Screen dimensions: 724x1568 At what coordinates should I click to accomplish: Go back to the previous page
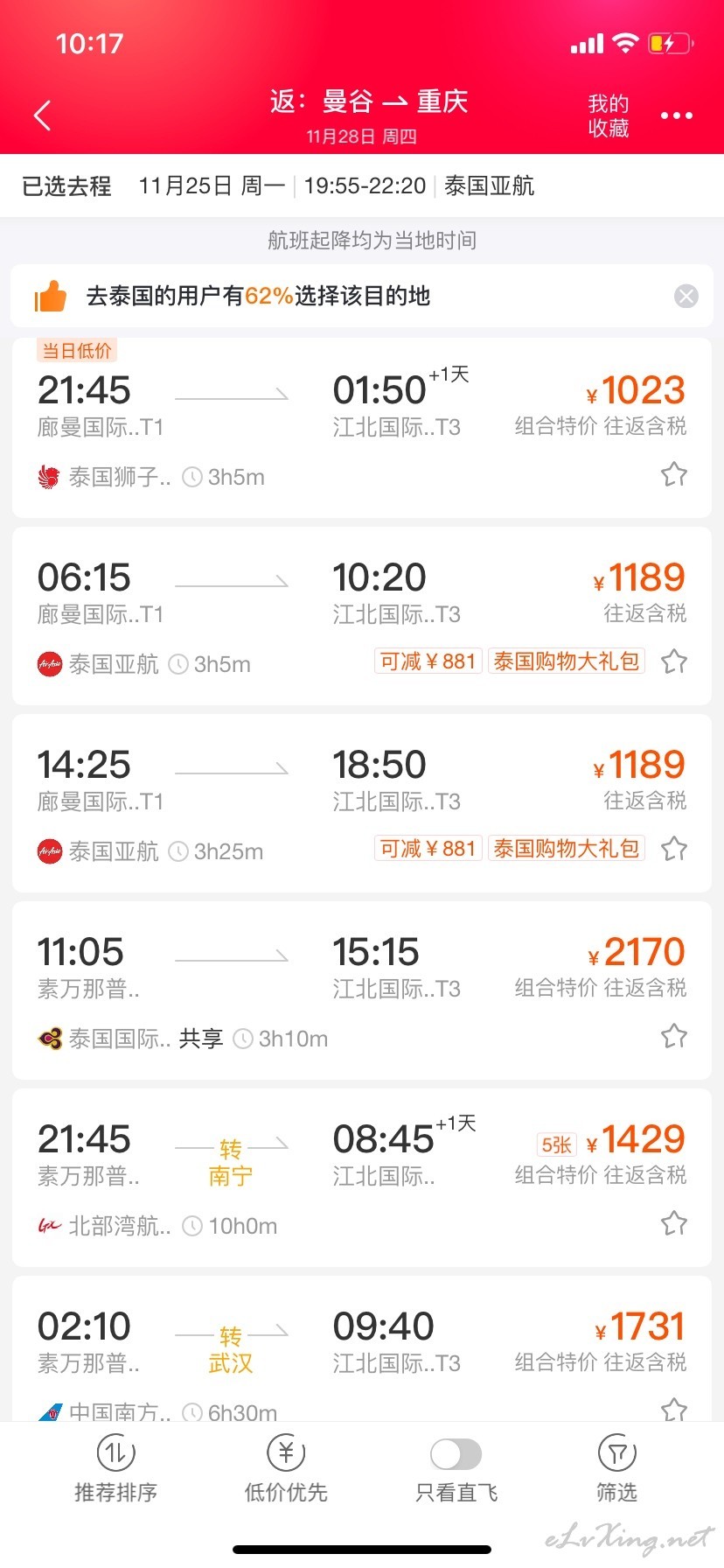42,115
